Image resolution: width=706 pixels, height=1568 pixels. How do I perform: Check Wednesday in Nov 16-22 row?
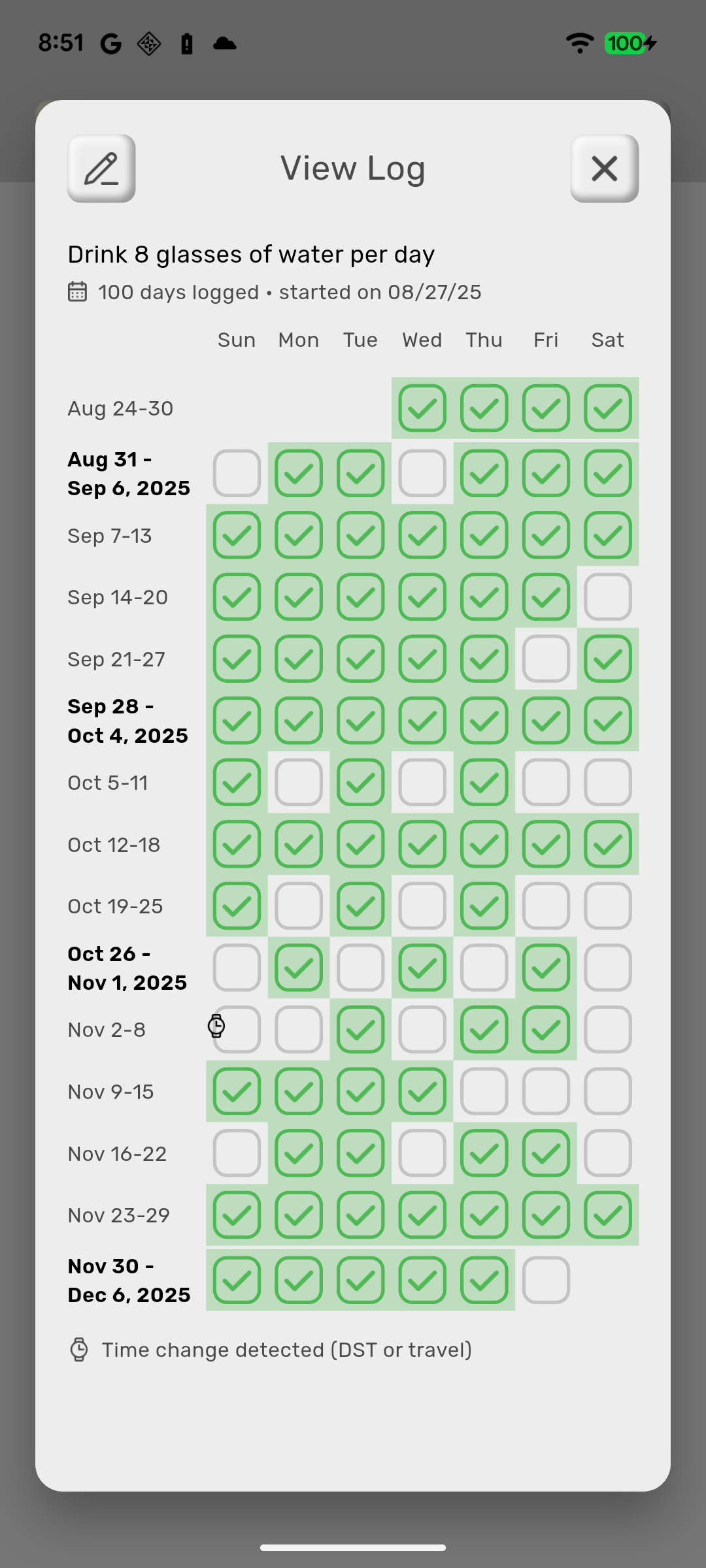[x=422, y=1152]
